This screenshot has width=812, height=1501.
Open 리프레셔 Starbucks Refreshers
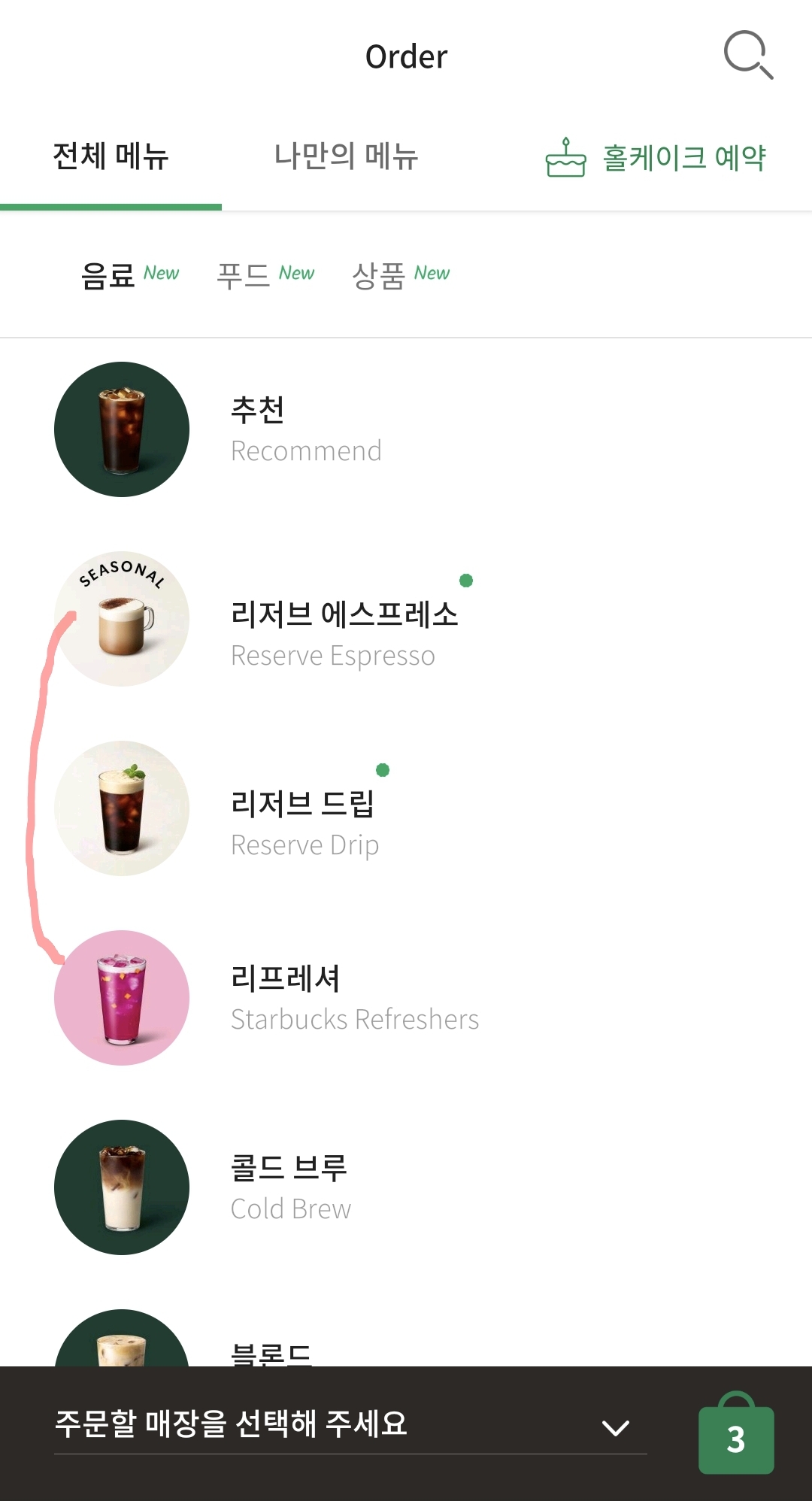click(x=406, y=998)
